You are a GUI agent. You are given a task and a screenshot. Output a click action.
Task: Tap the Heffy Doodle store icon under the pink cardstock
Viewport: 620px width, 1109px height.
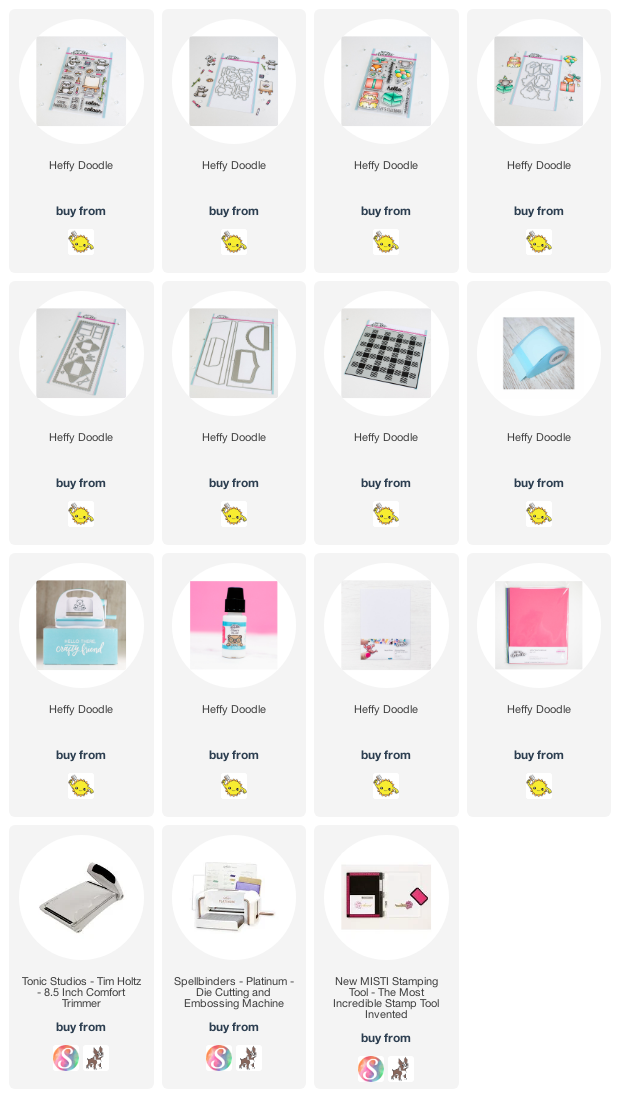(x=539, y=786)
